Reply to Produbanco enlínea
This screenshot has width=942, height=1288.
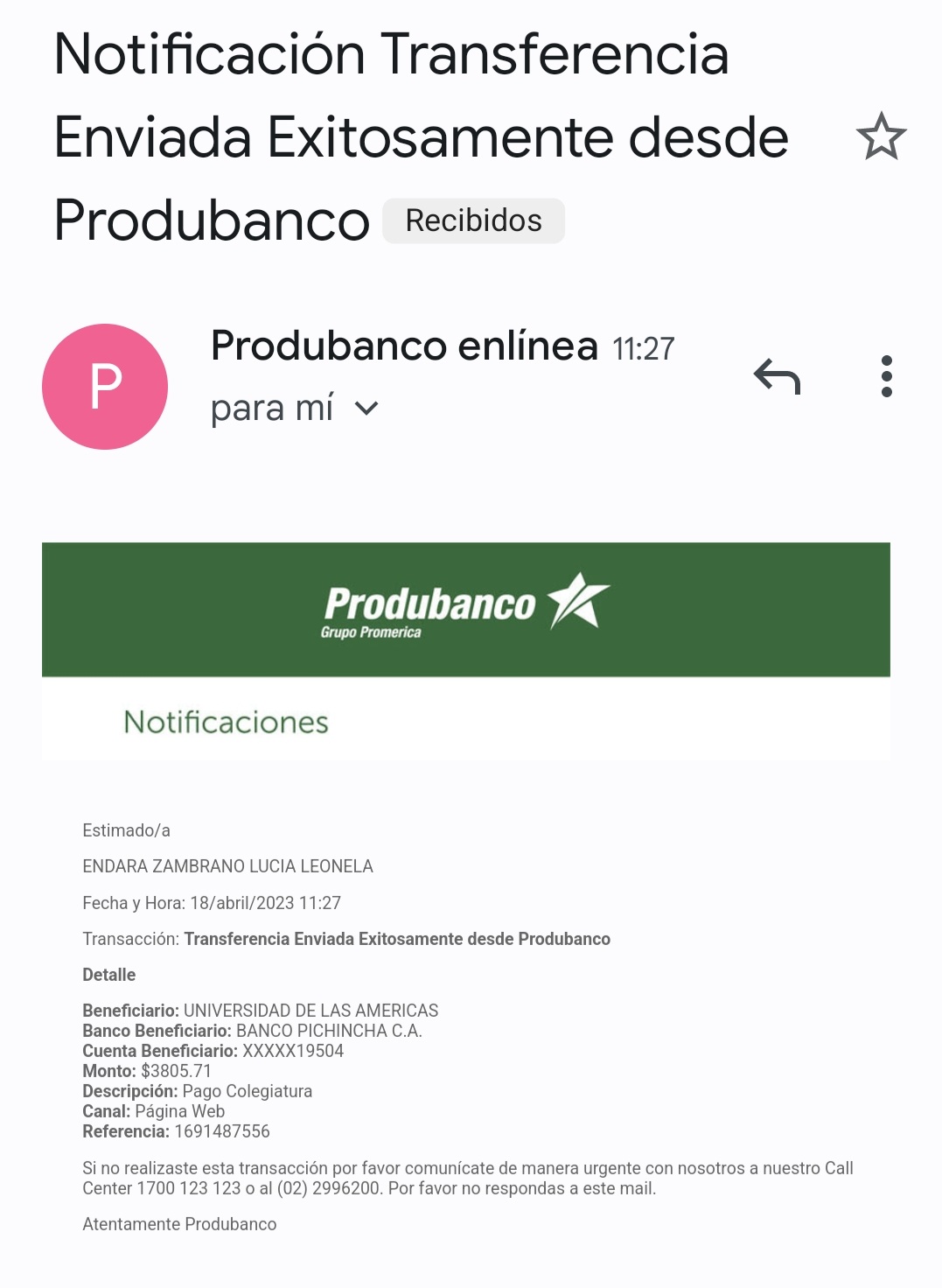(777, 377)
